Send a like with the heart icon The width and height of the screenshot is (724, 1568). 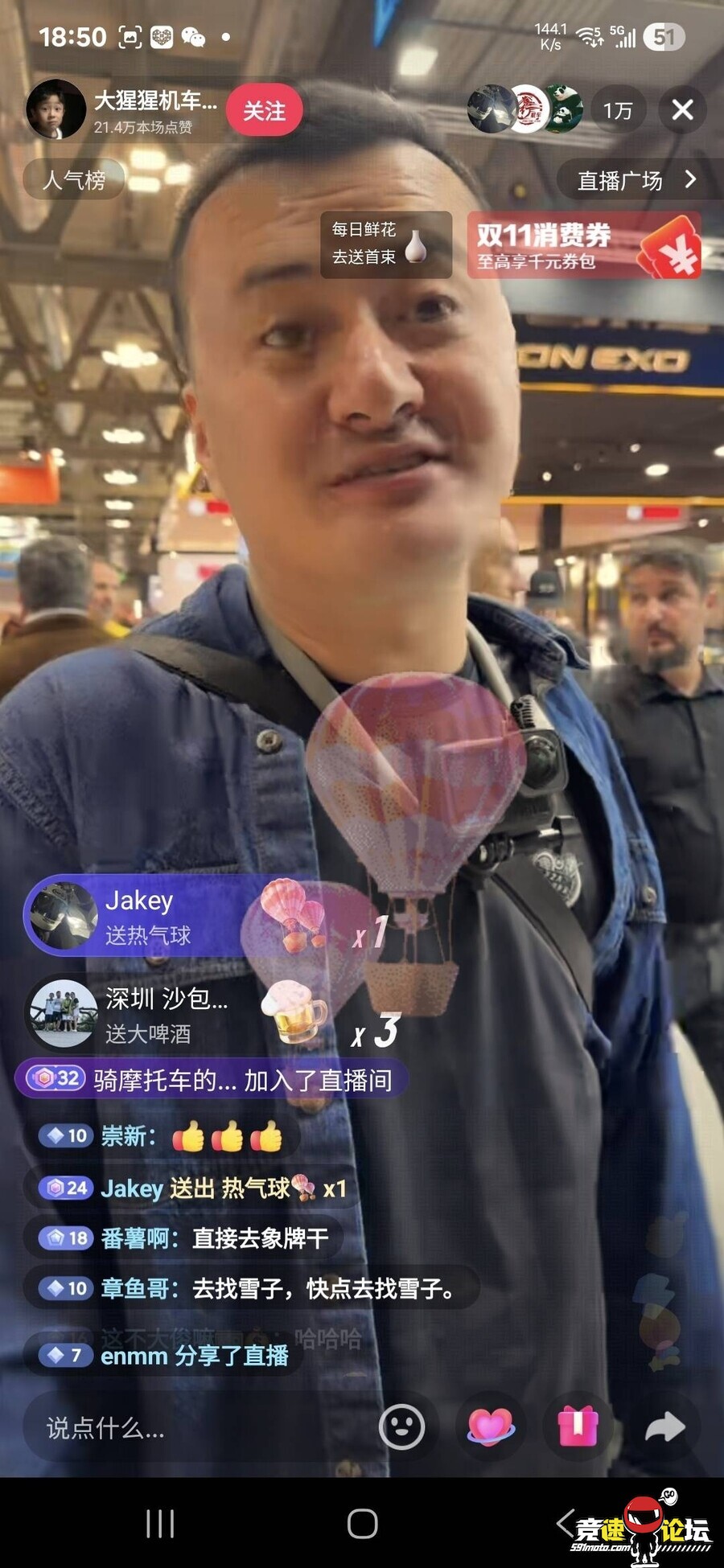(x=491, y=1426)
